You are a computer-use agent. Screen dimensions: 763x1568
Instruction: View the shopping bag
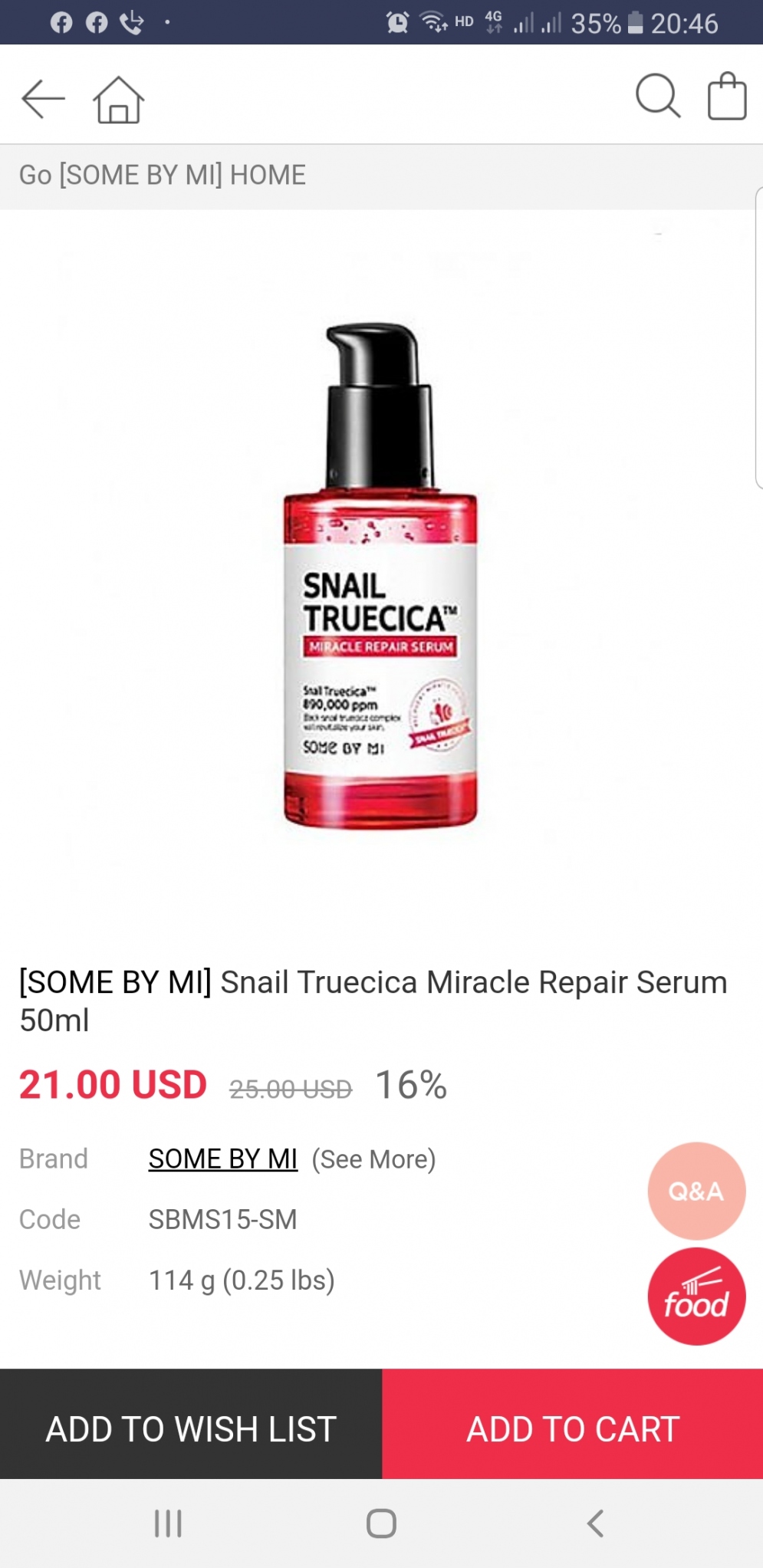pyautogui.click(x=726, y=97)
